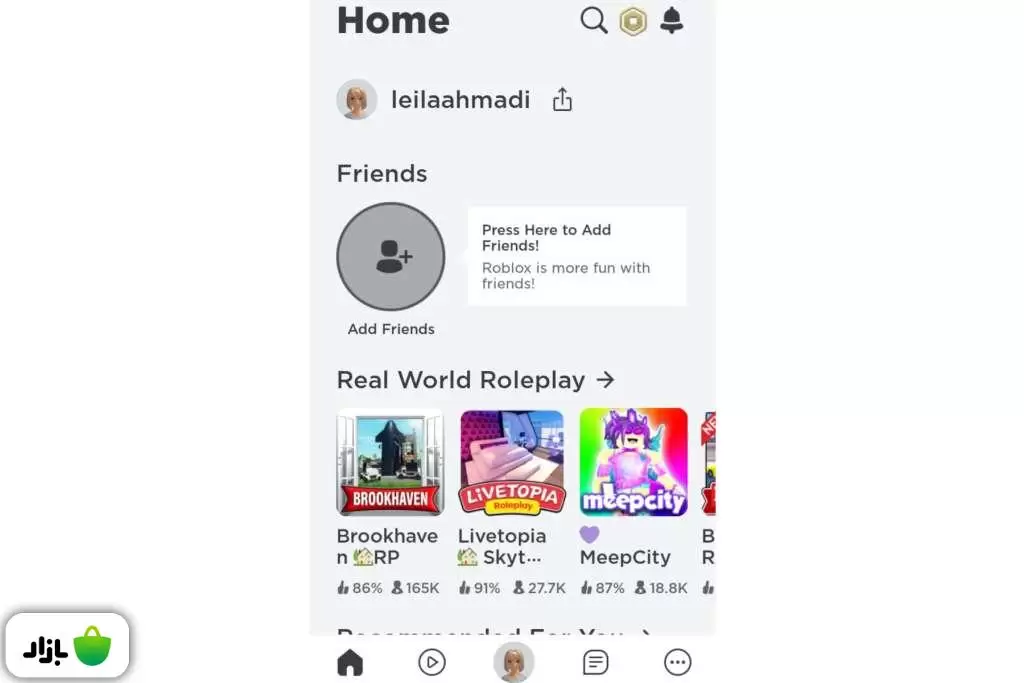Open the Robux balance icon
This screenshot has width=1024, height=683.
[x=633, y=21]
